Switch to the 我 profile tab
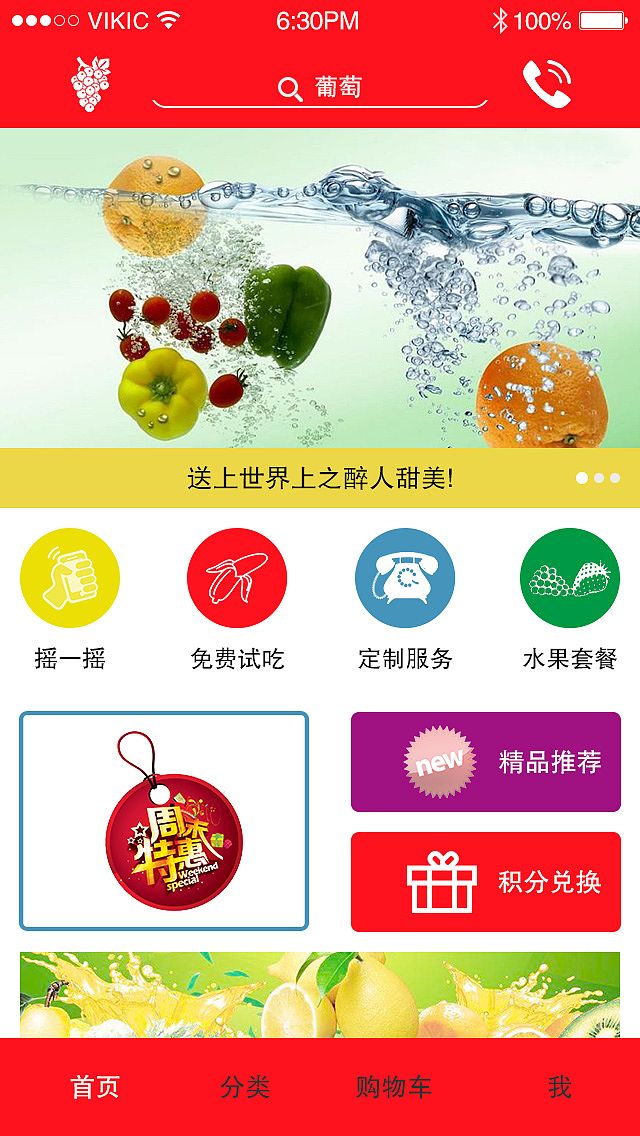This screenshot has height=1136, width=640. pyautogui.click(x=560, y=1087)
